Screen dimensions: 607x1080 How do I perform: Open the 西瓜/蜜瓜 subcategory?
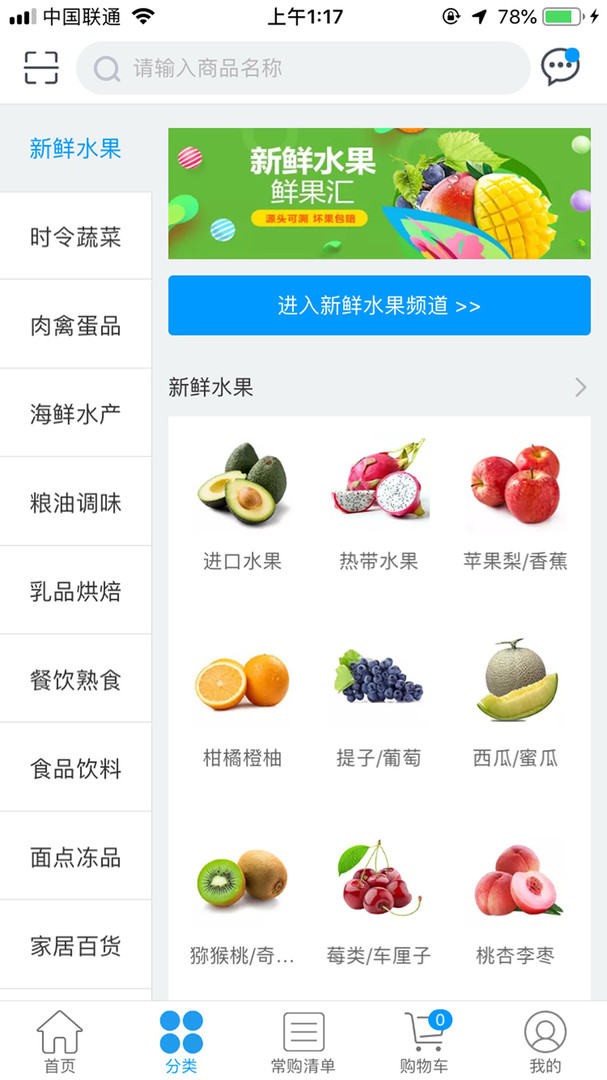[516, 704]
